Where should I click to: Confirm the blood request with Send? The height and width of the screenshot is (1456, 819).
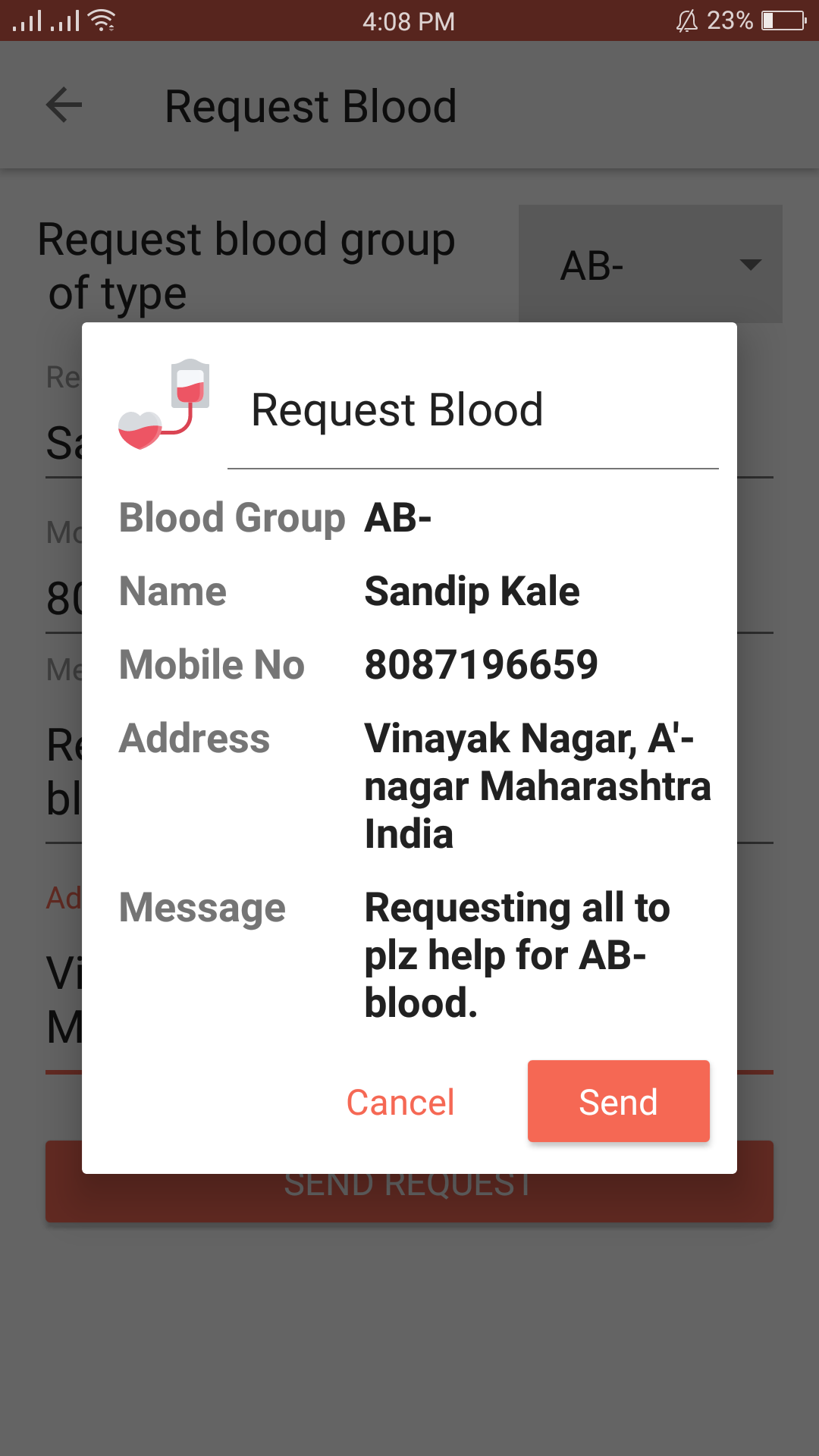pos(618,1101)
